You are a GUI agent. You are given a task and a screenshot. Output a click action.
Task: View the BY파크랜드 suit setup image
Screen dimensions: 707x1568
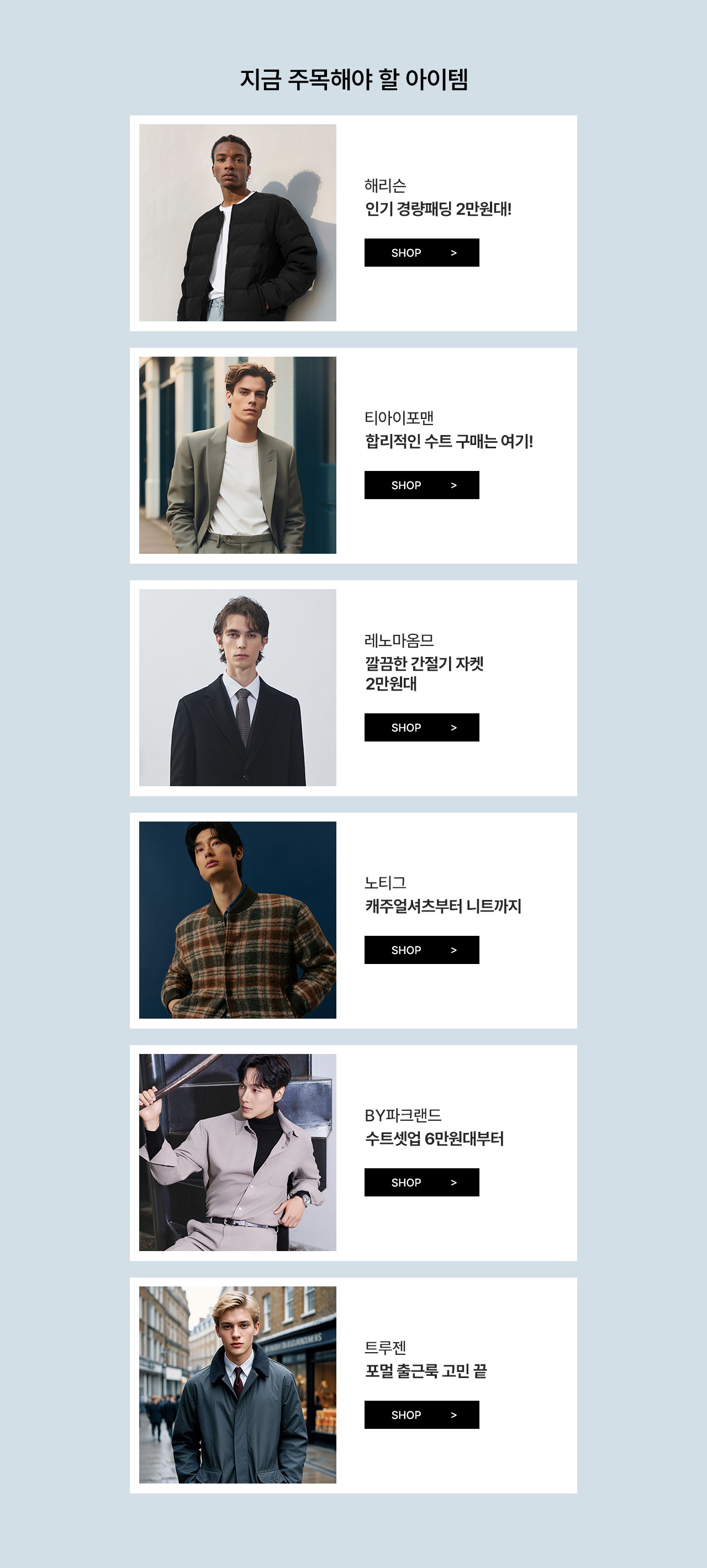[x=238, y=1152]
